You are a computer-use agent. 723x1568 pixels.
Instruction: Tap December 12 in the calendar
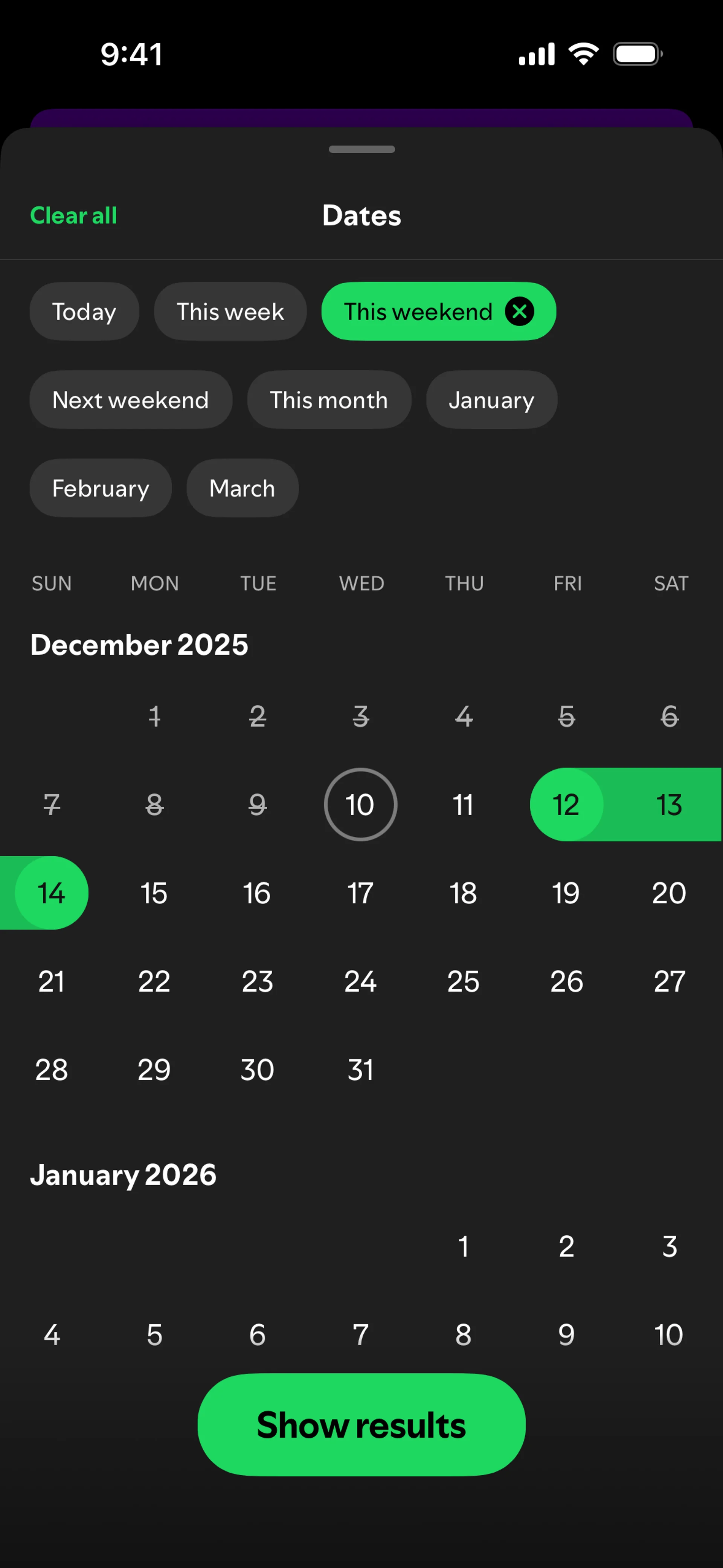coord(567,804)
